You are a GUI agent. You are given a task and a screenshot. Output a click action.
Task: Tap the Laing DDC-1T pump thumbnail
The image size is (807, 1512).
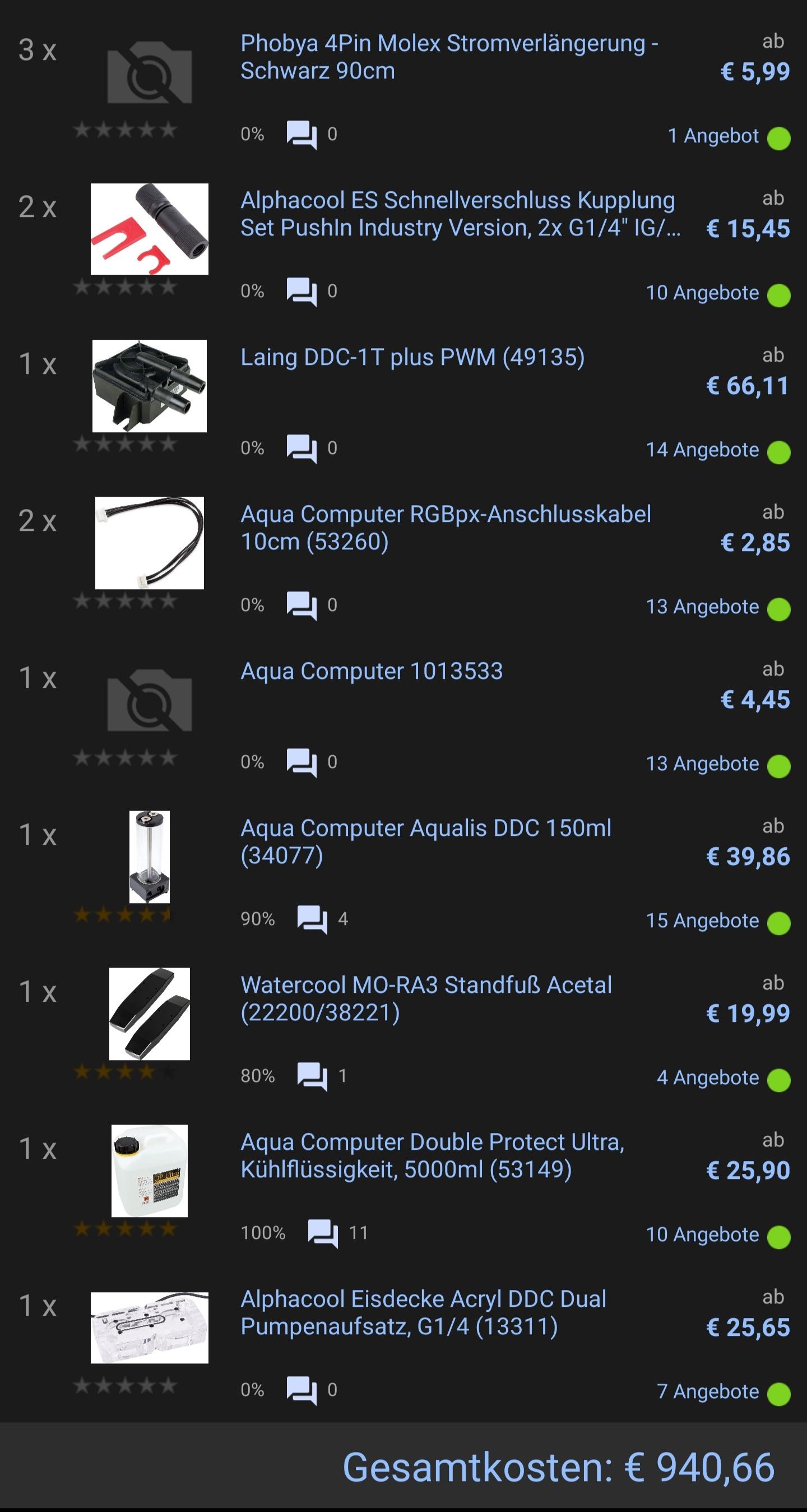click(150, 386)
